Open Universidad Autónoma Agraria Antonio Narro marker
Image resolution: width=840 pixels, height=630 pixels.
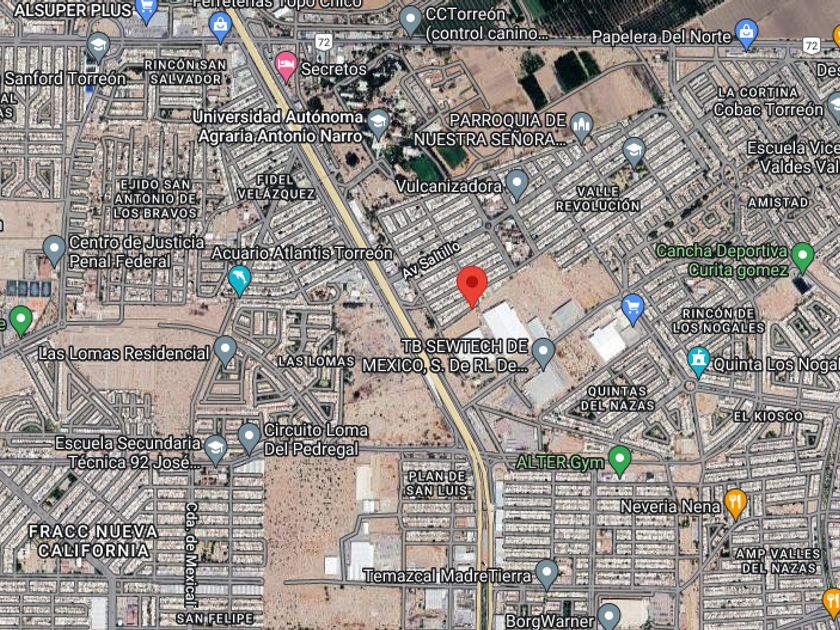(x=378, y=125)
